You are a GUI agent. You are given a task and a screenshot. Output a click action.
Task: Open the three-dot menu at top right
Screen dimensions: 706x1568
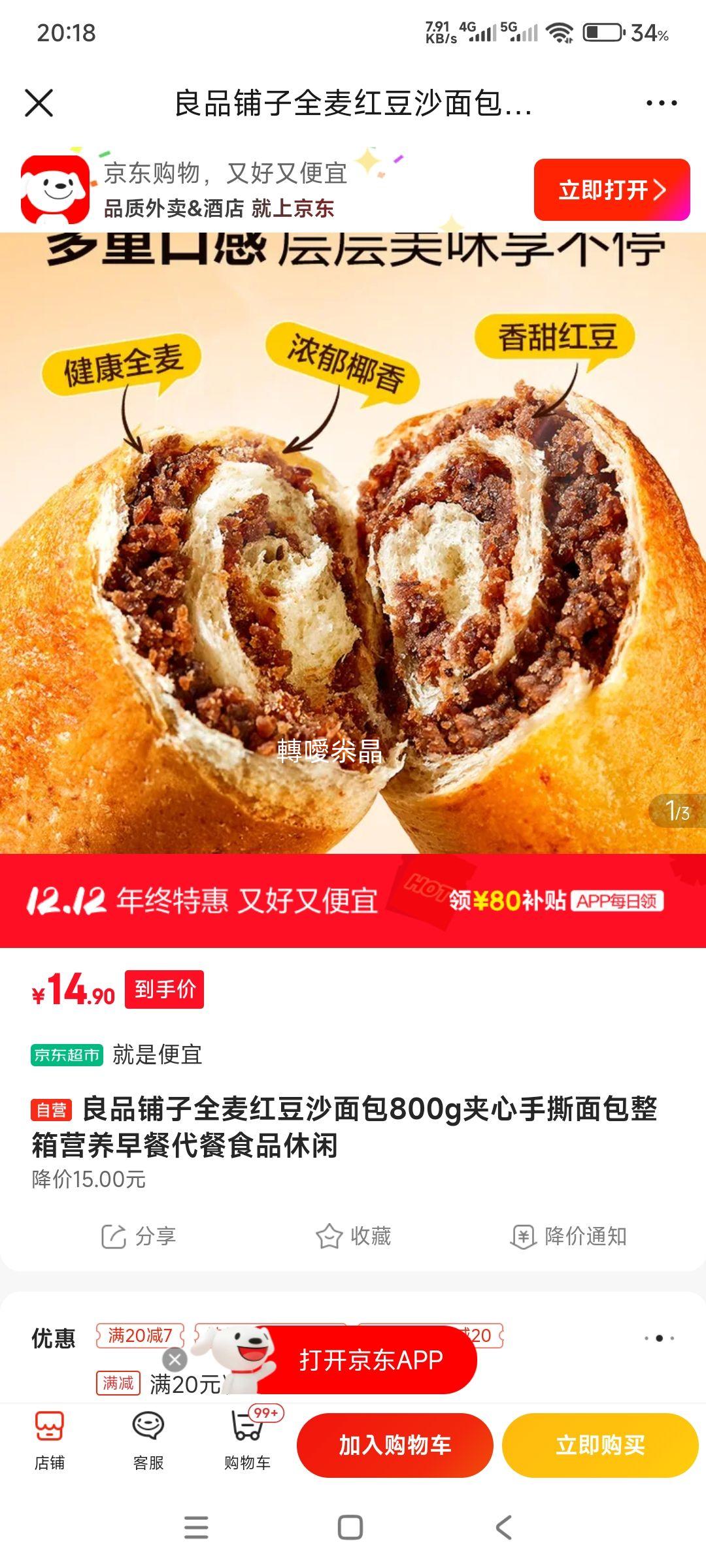point(658,103)
